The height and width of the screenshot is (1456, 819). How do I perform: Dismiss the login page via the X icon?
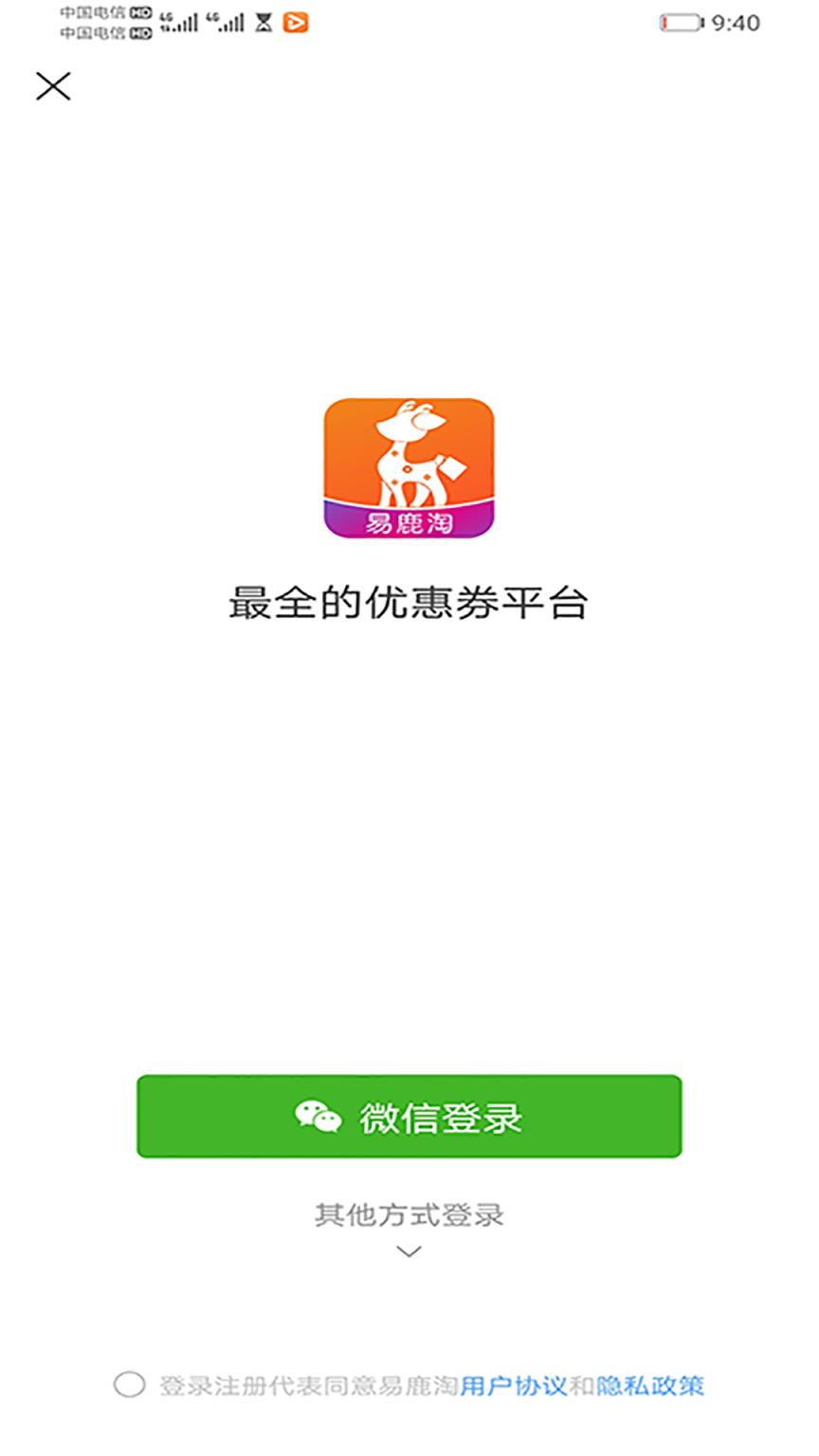pyautogui.click(x=54, y=86)
